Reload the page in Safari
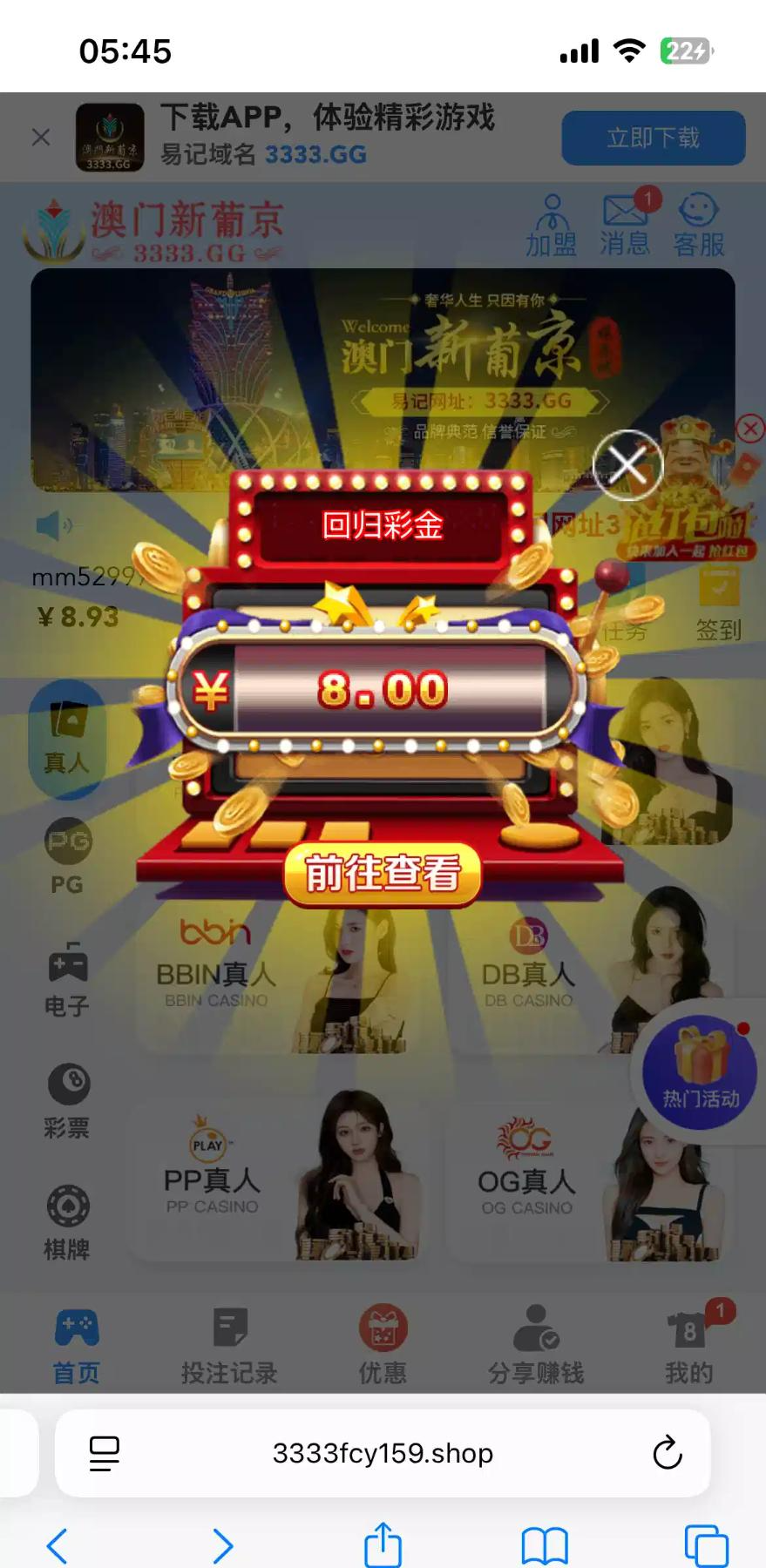Screen dimensions: 766x1568 667,1452
